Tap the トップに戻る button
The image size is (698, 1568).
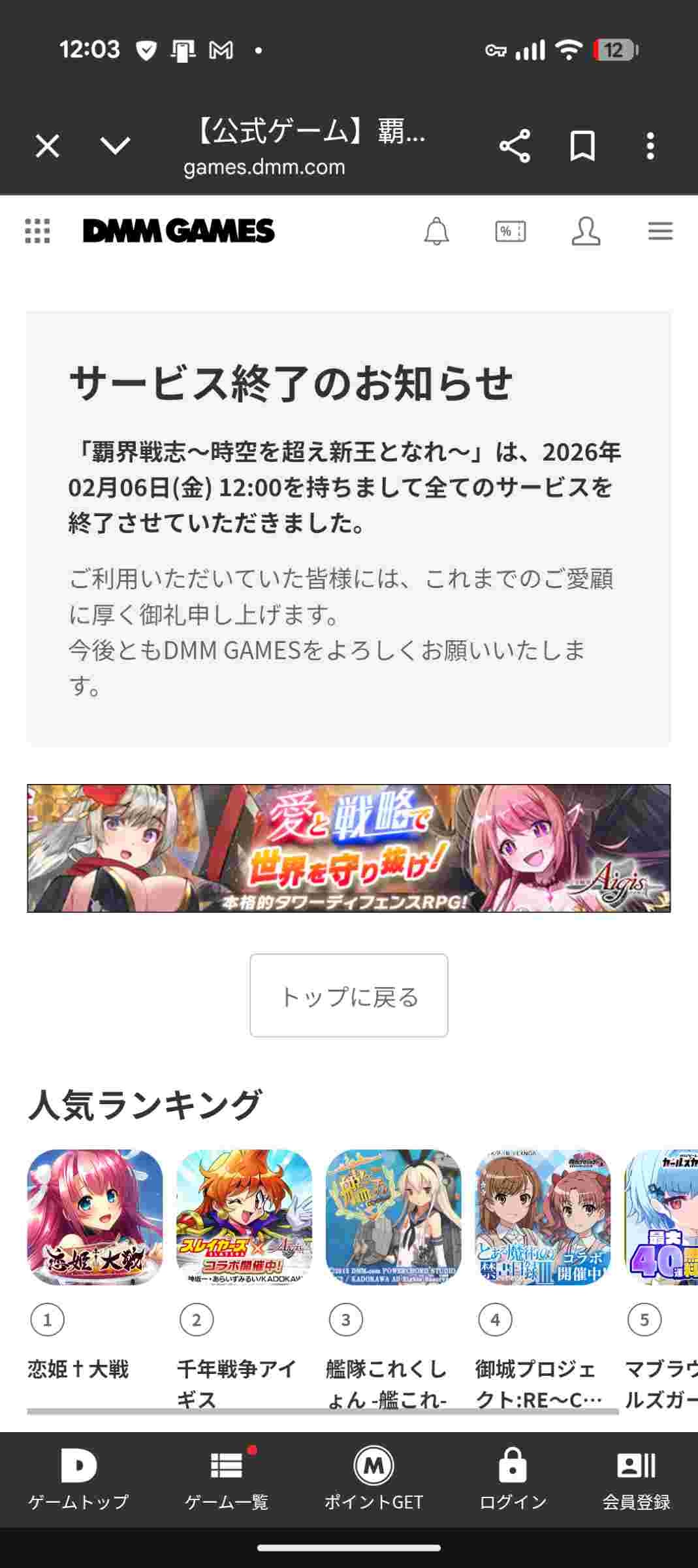pyautogui.click(x=349, y=996)
